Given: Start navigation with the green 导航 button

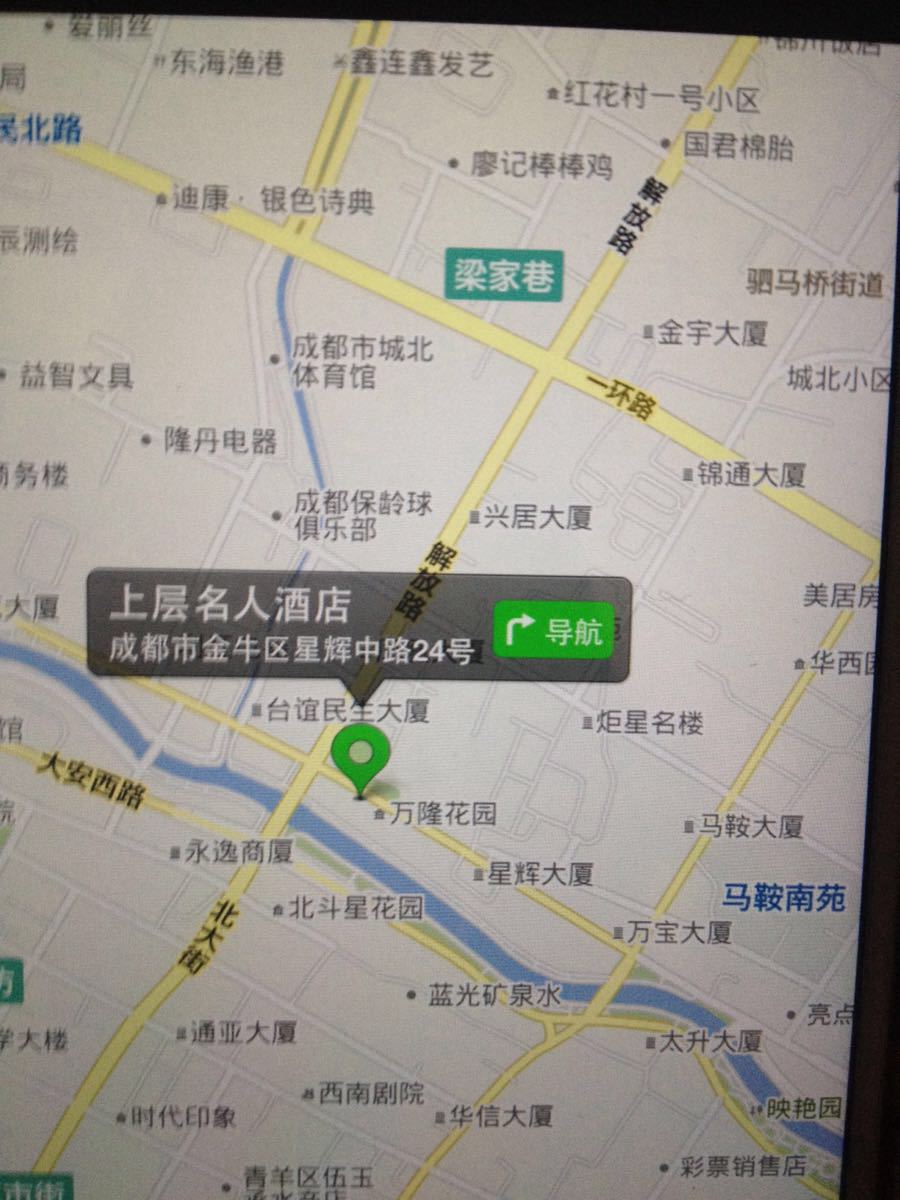Looking at the screenshot, I should click(553, 631).
